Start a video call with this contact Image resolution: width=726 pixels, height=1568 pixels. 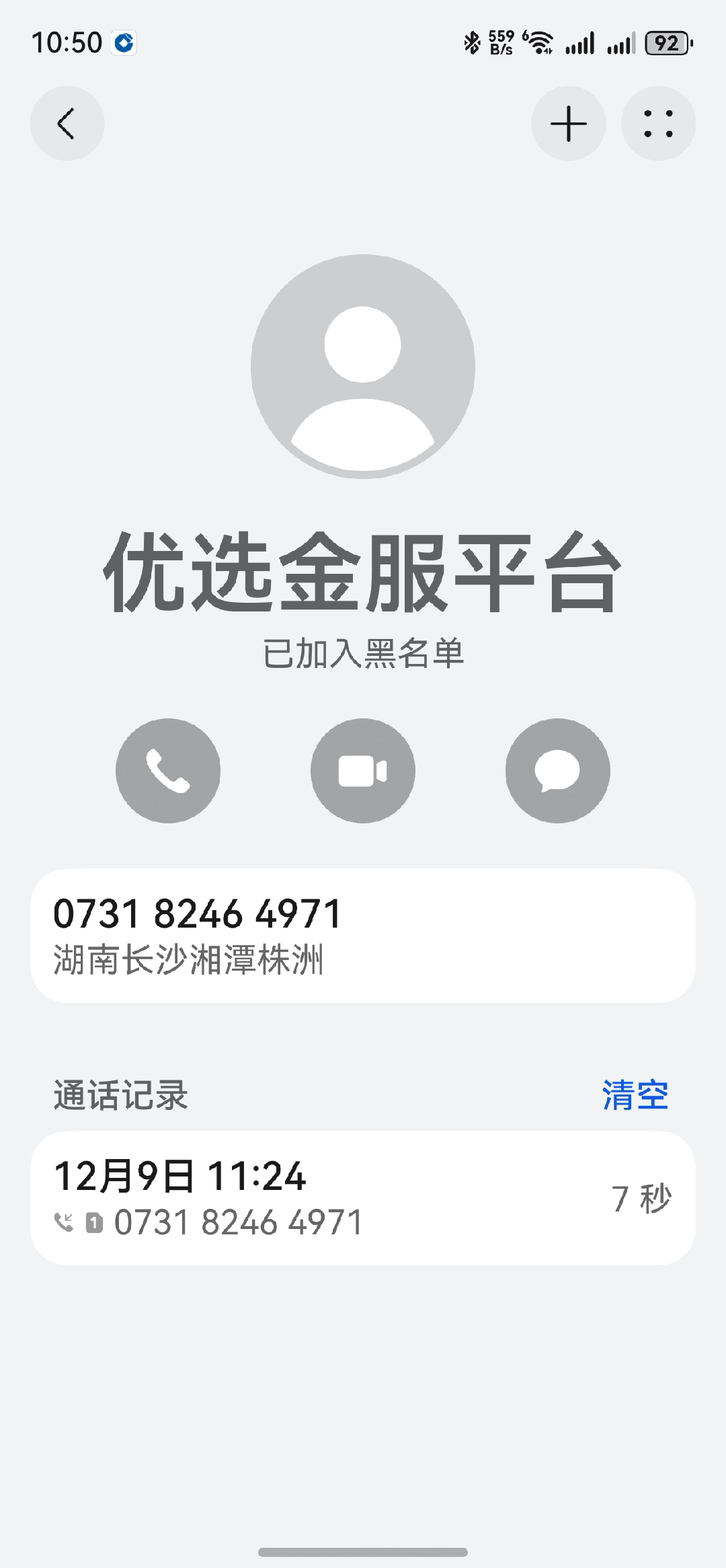363,770
